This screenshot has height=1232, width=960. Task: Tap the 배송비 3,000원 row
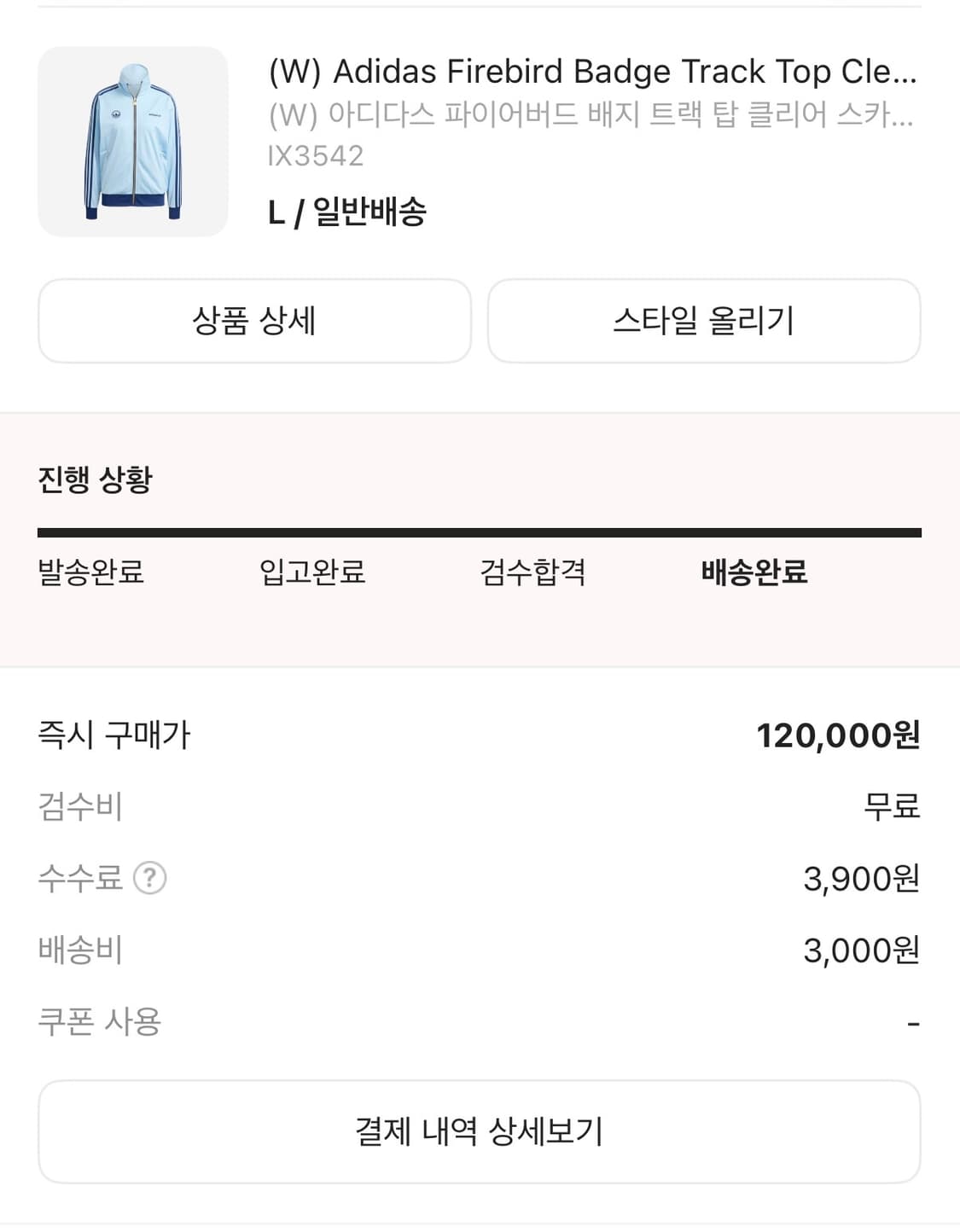pos(478,949)
